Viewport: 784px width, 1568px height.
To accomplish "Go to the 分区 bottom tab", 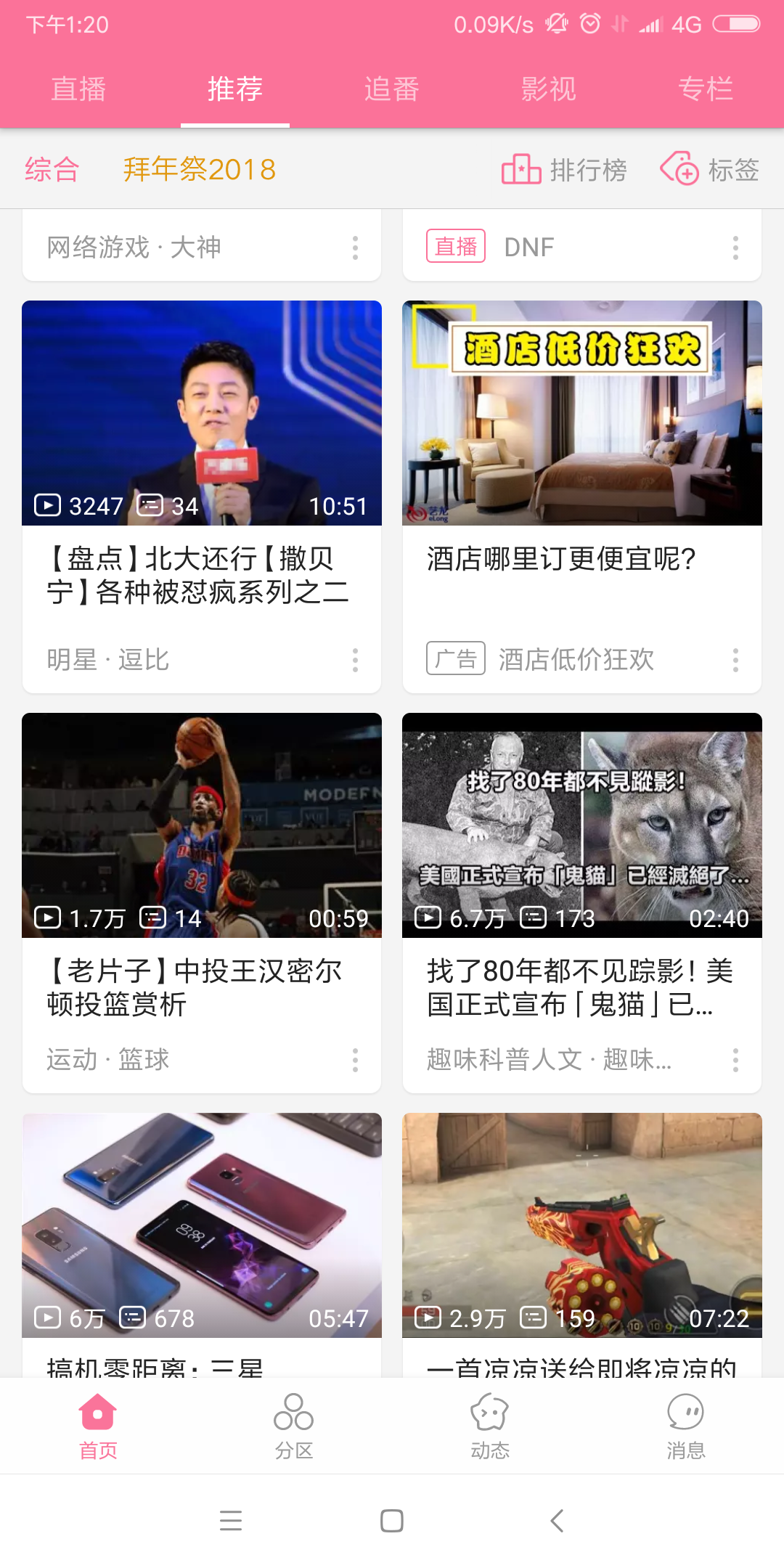I will [x=294, y=1426].
